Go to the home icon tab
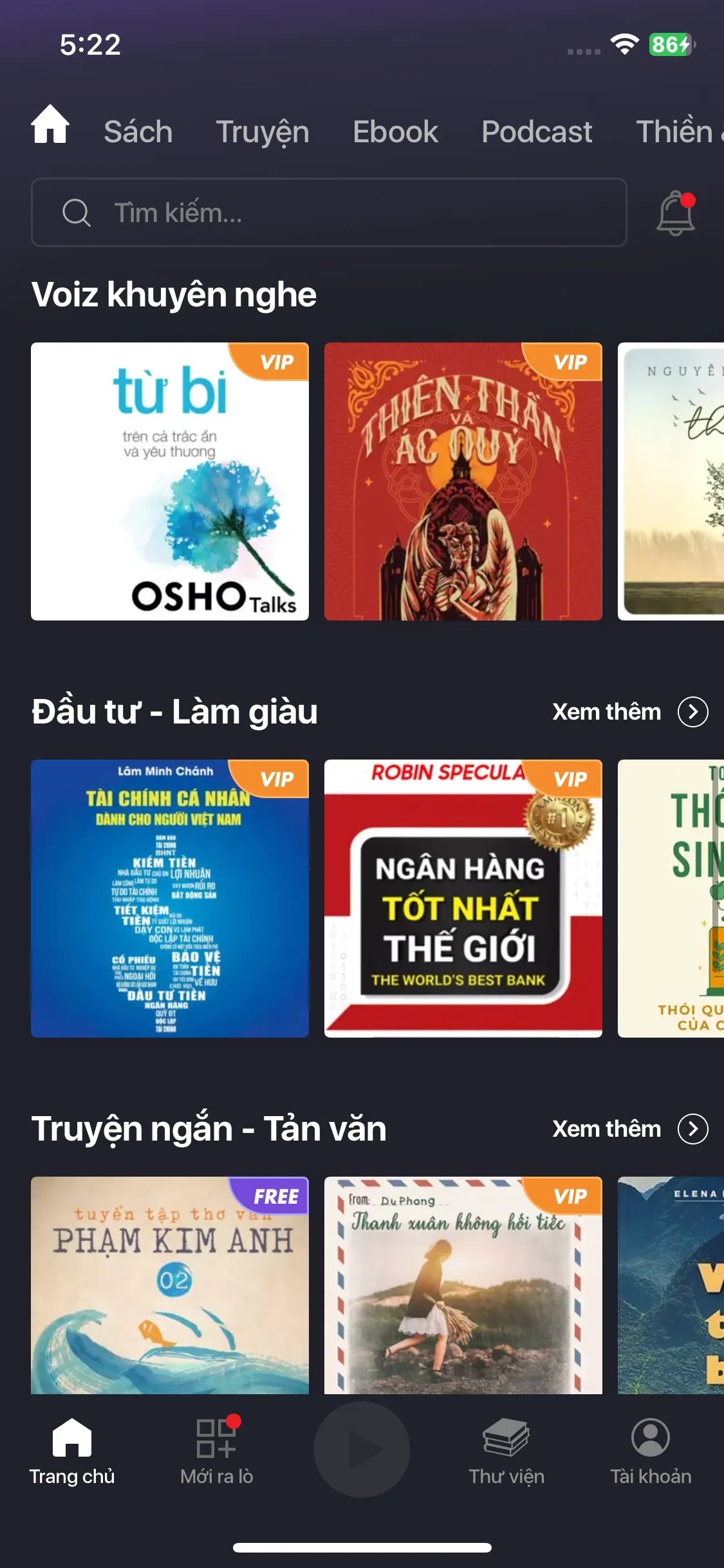 [x=50, y=124]
